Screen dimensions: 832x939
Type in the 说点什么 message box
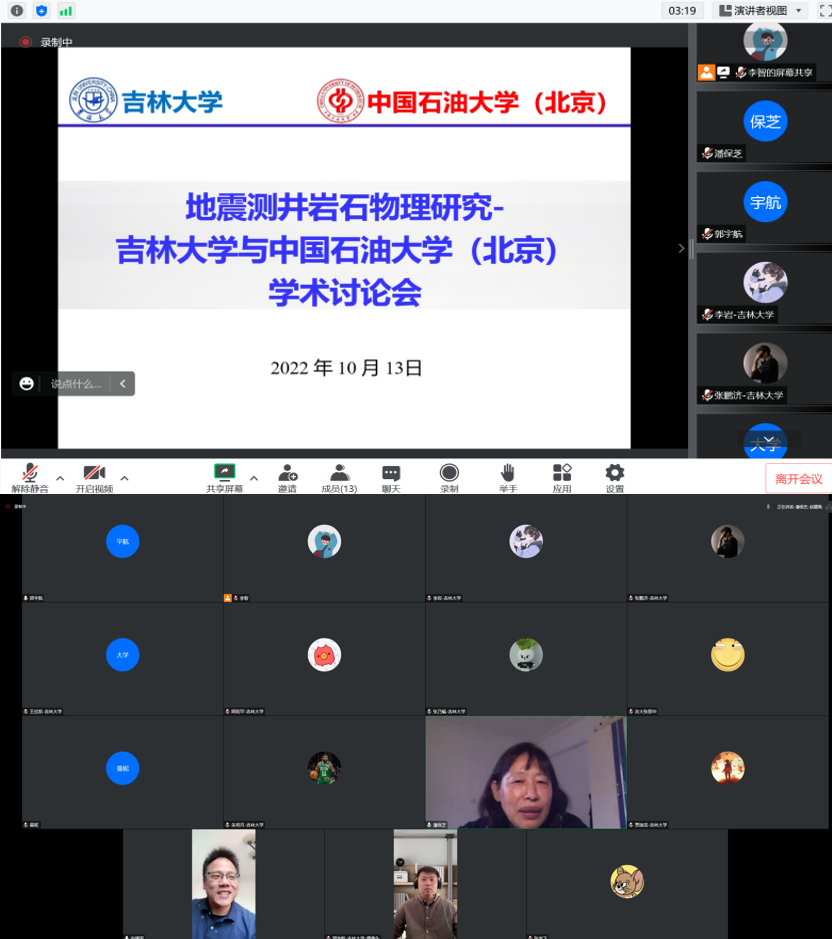point(77,384)
